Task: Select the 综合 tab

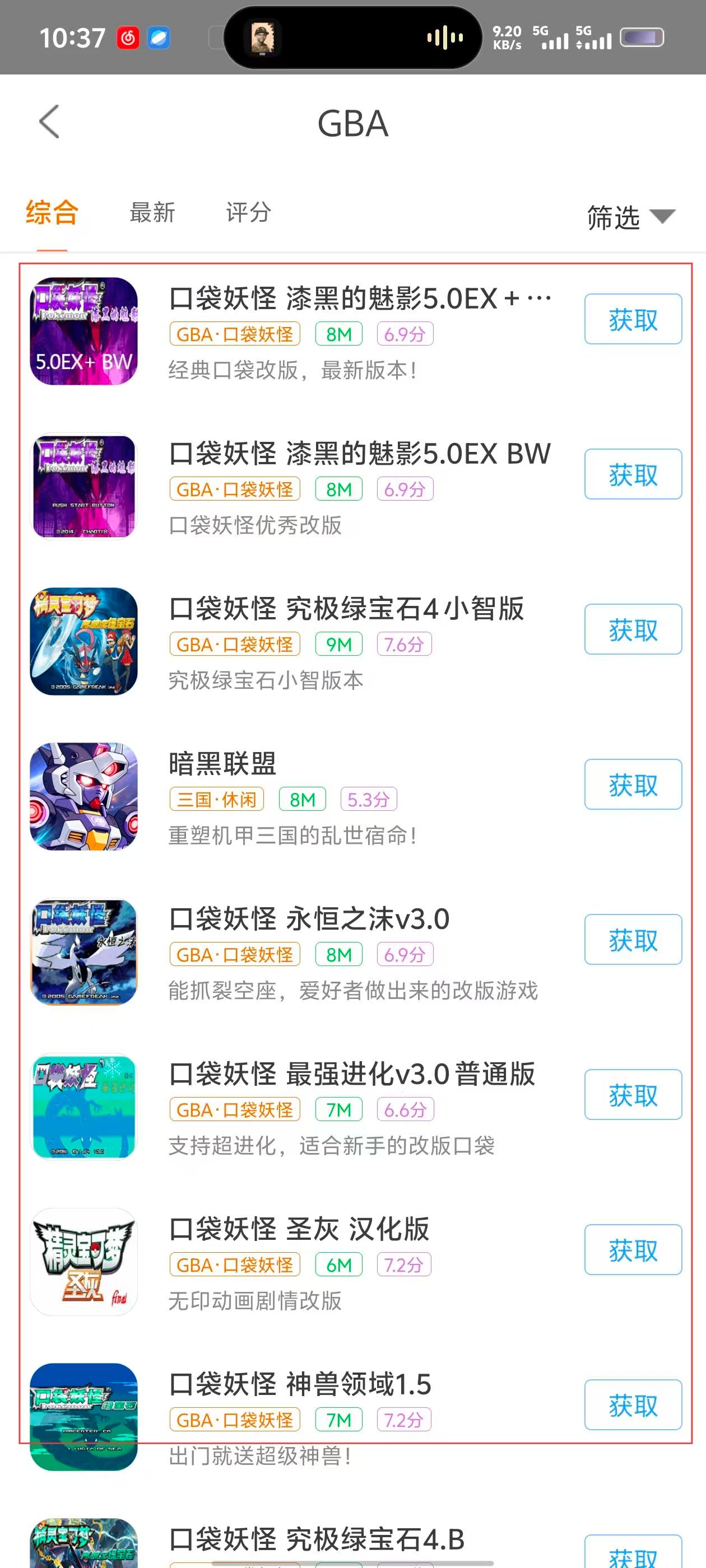Action: (x=52, y=213)
